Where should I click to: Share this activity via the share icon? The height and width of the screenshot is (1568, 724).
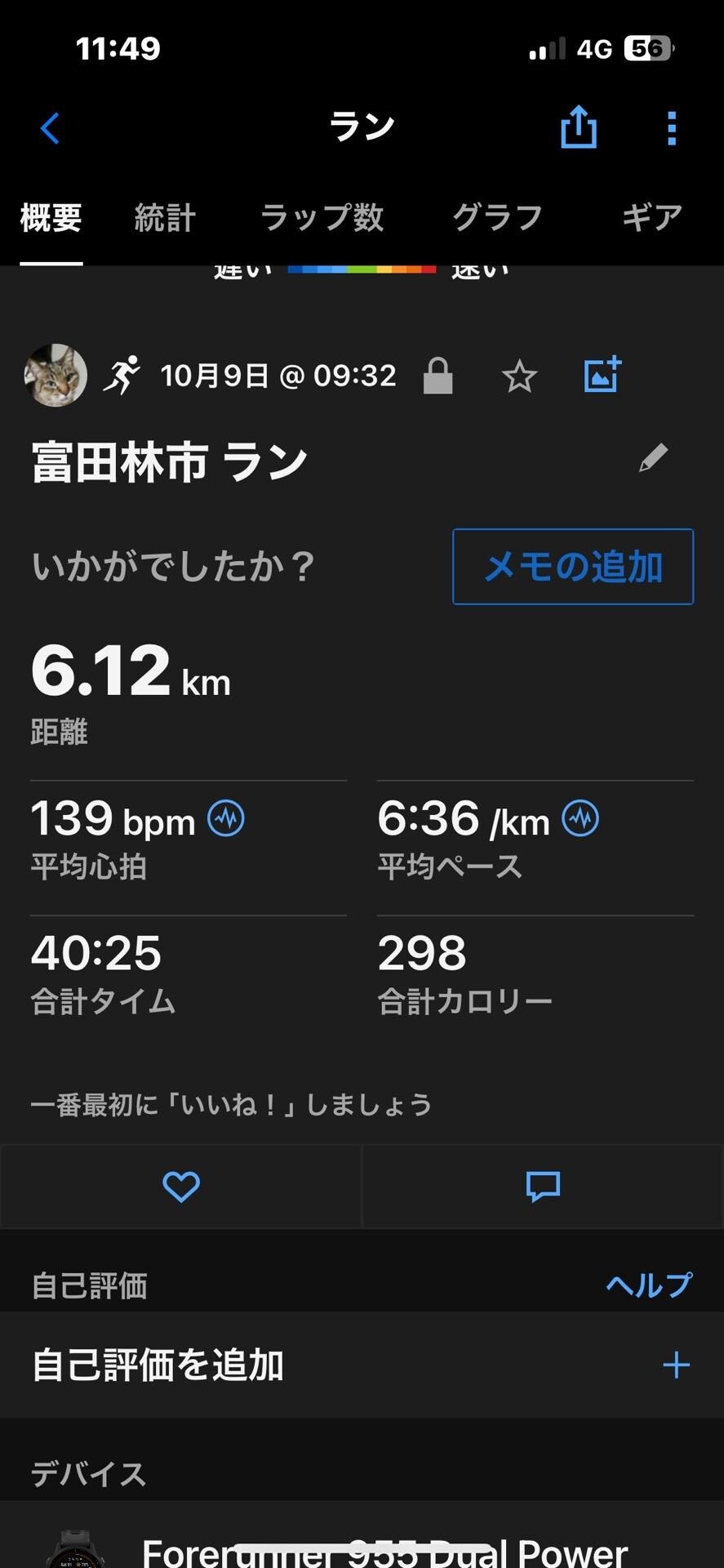pos(579,127)
